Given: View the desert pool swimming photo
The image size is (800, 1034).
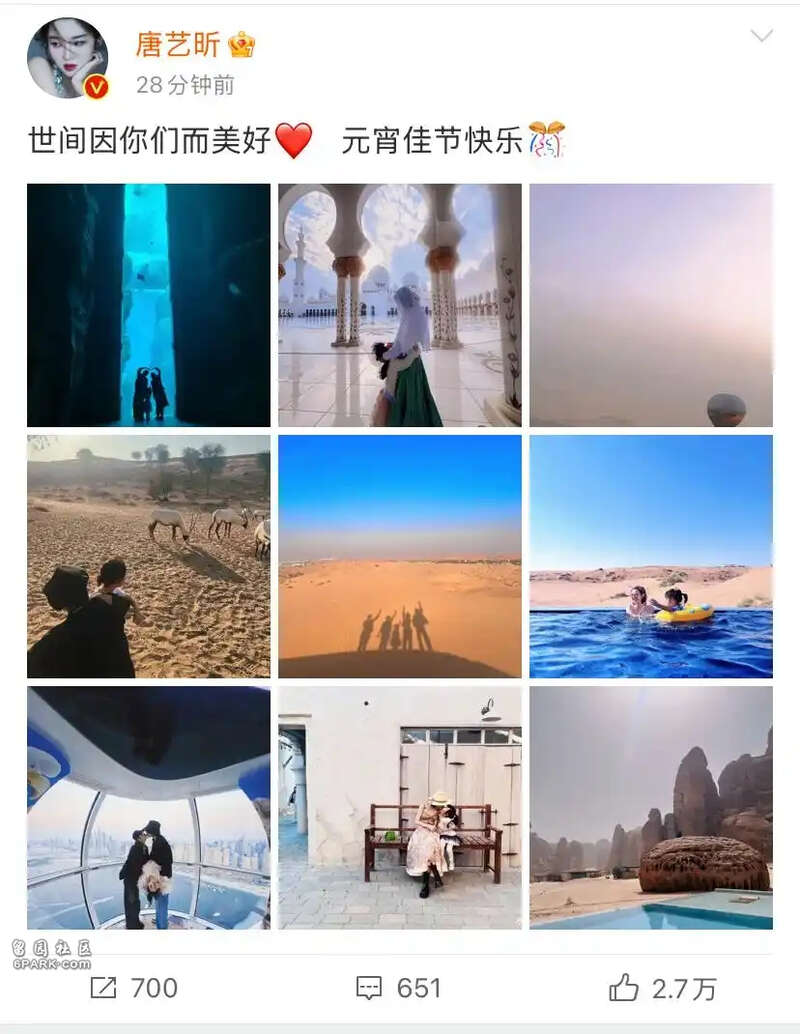Looking at the screenshot, I should pyautogui.click(x=651, y=556).
